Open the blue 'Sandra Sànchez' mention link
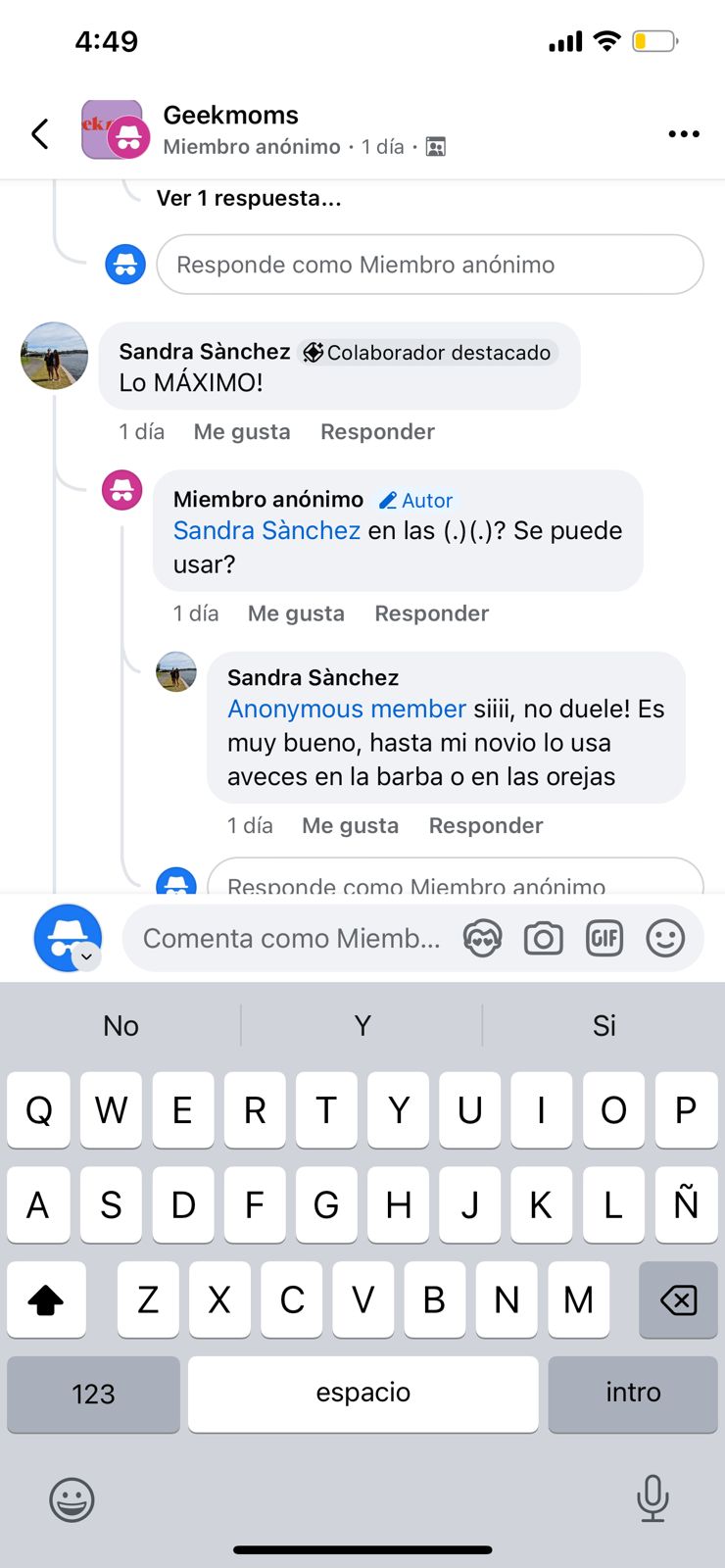 coord(266,531)
